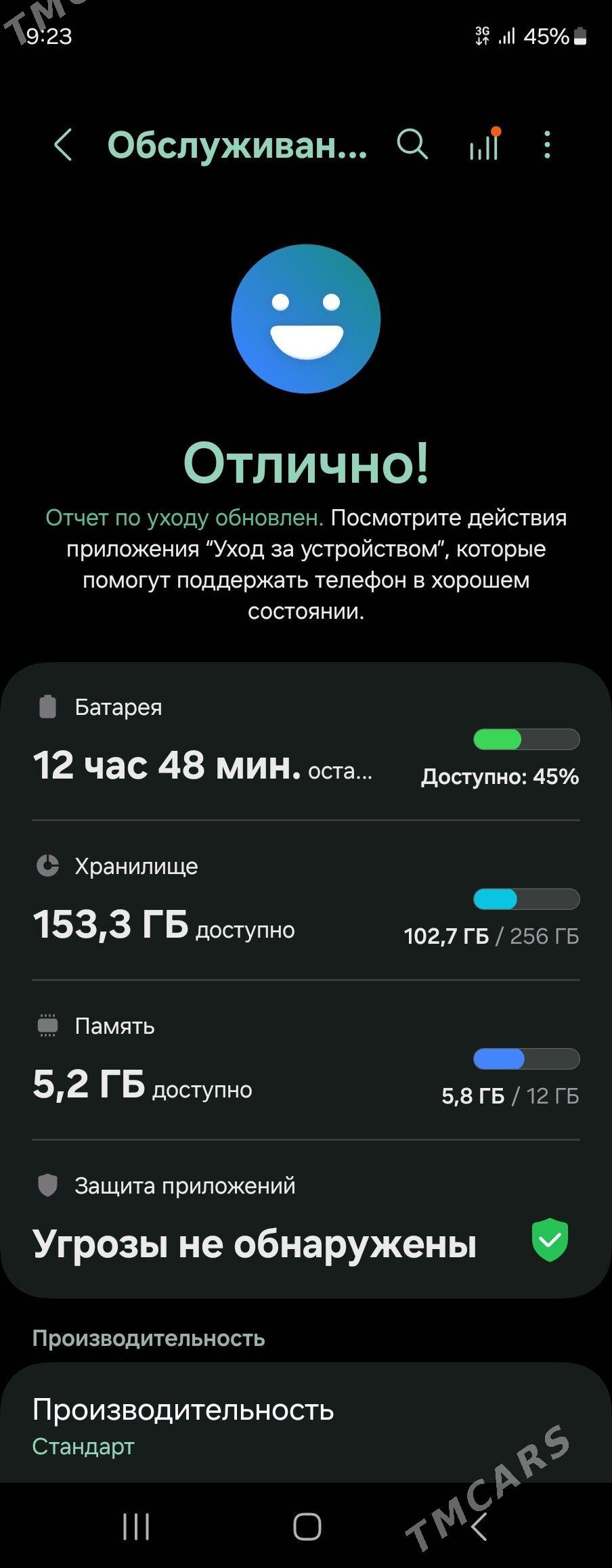612x1568 pixels.
Task: Tap the system home button
Action: click(x=307, y=1527)
